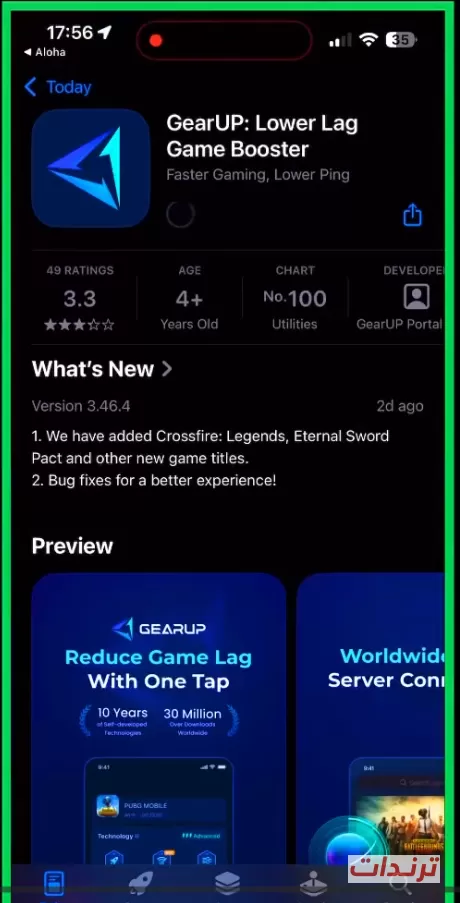Switch to the Arcade tab
460x903 pixels.
pos(314,883)
